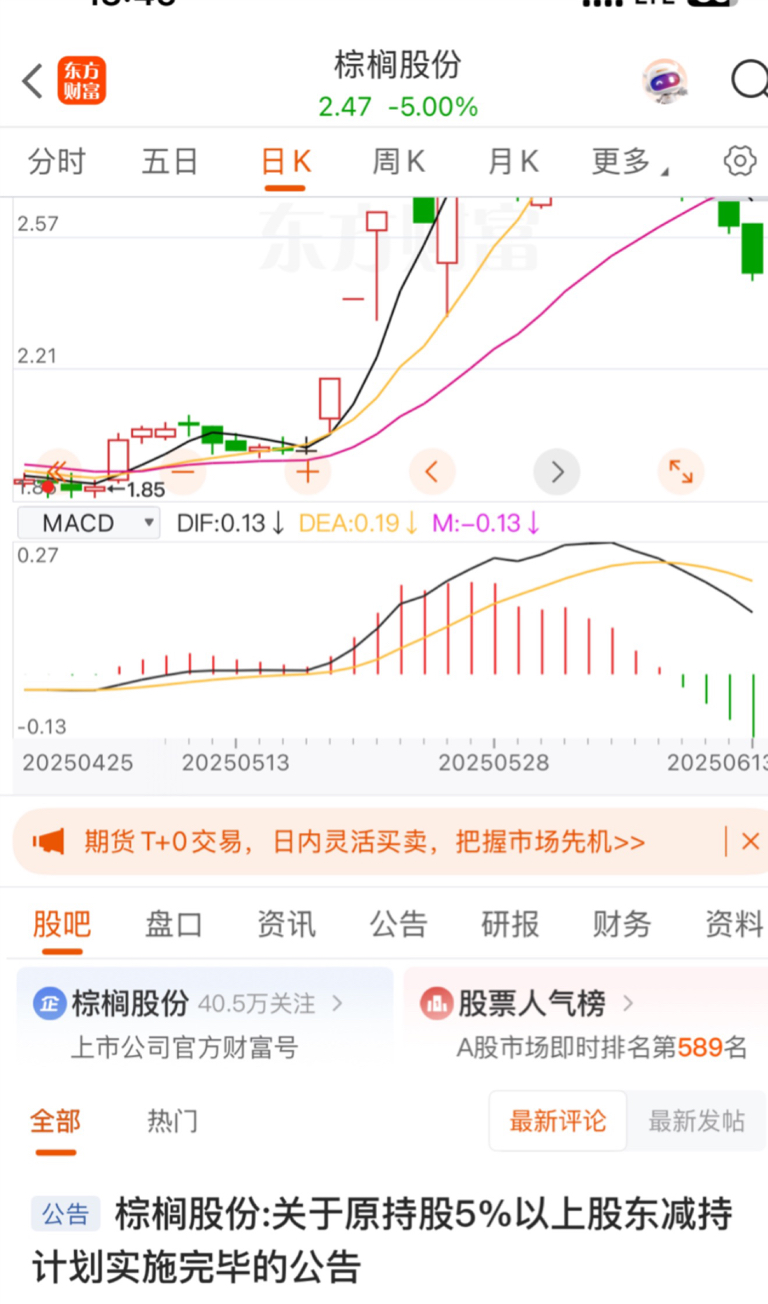This screenshot has height=1304, width=768.
Task: Open the 期货 T+0 交易 banner
Action: 365,842
